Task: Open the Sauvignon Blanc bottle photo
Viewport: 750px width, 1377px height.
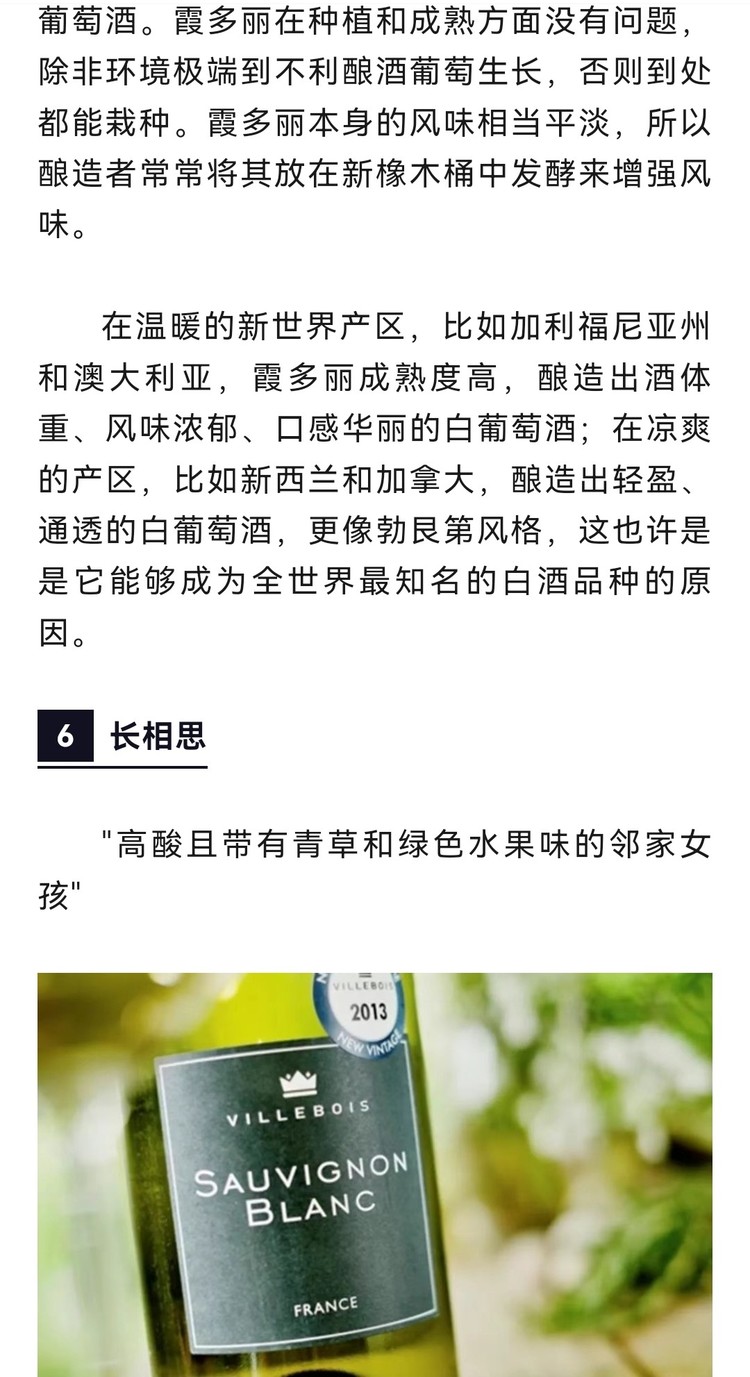Action: tap(375, 1174)
